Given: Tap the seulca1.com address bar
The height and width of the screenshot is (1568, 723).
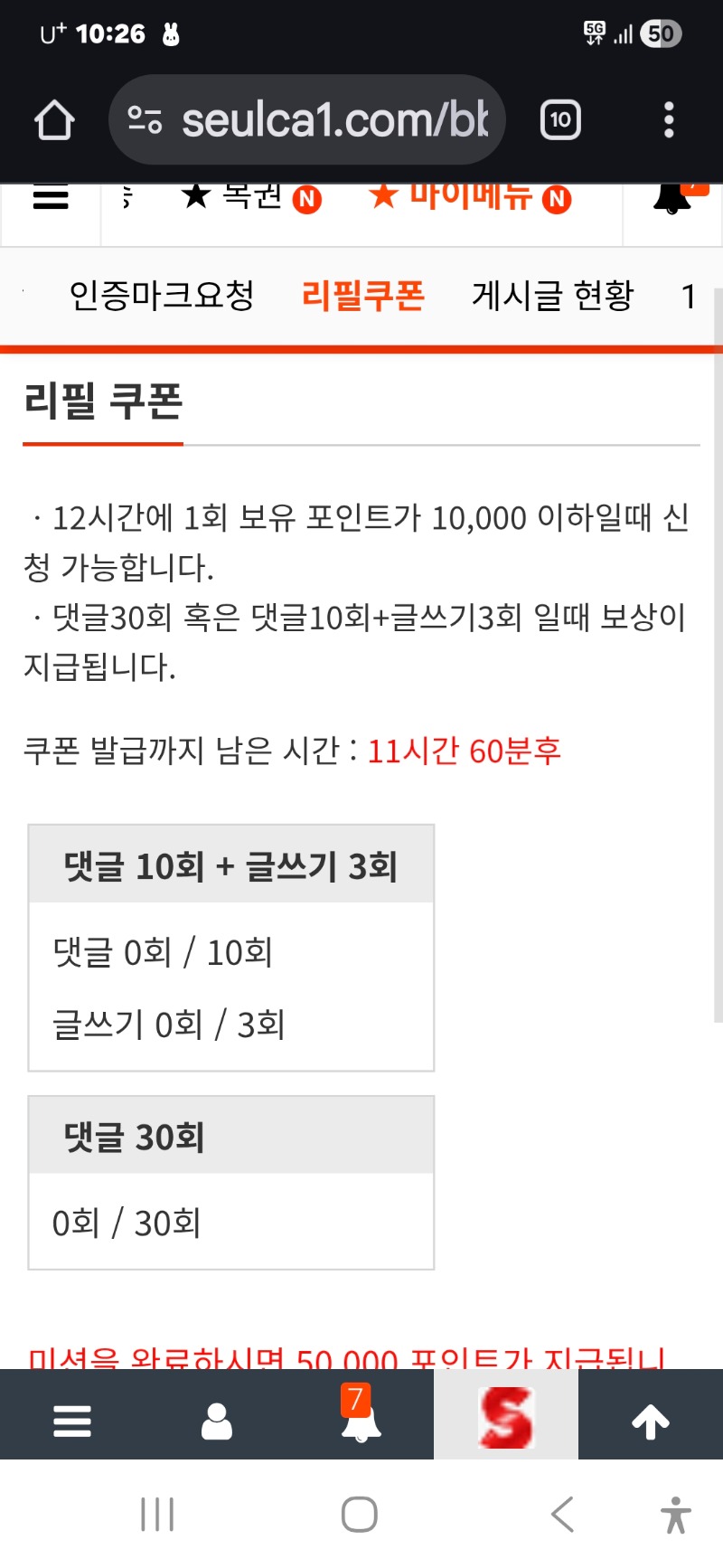Looking at the screenshot, I should (x=307, y=120).
